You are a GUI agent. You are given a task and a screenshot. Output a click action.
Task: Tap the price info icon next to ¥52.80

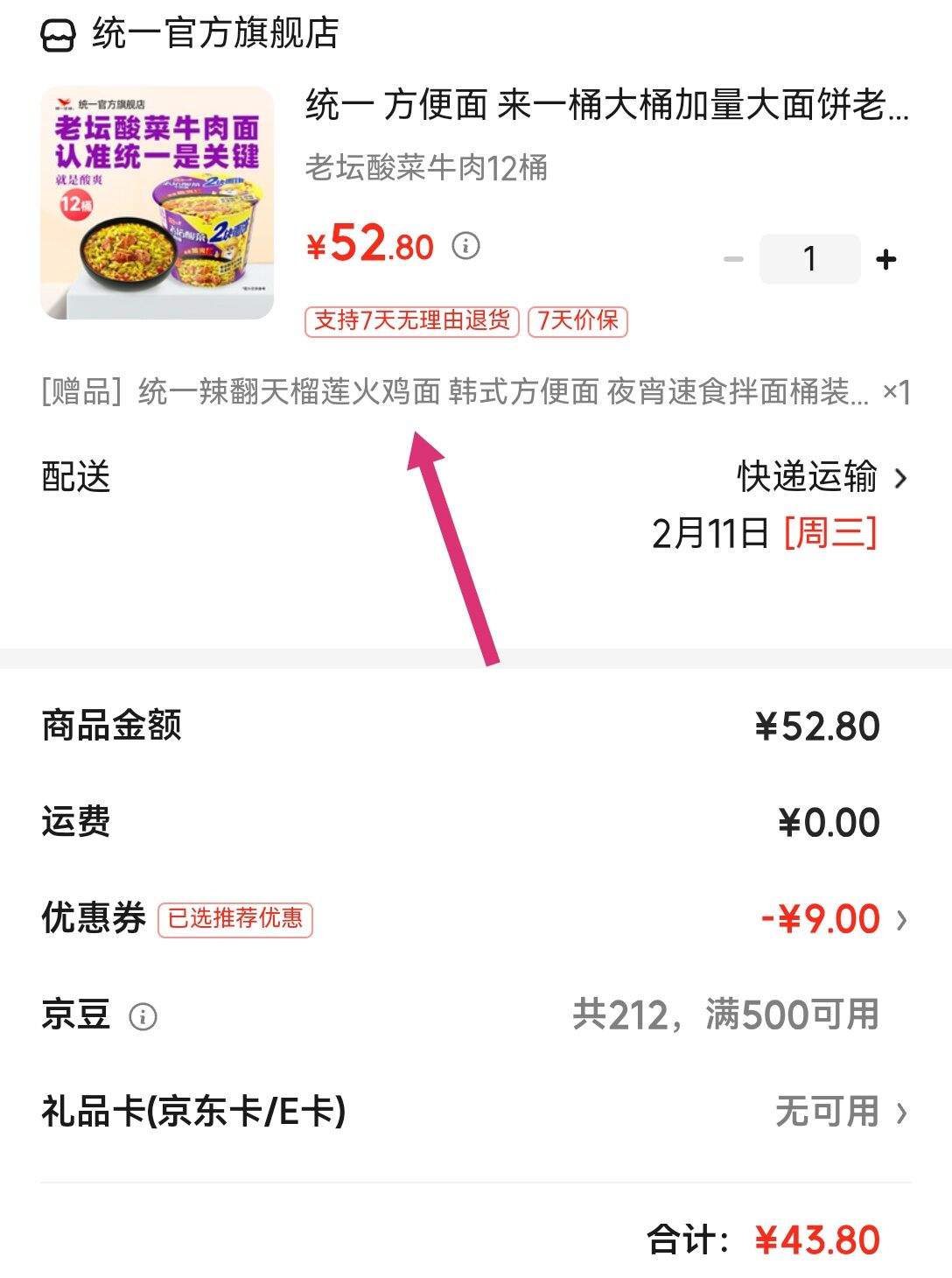point(465,246)
